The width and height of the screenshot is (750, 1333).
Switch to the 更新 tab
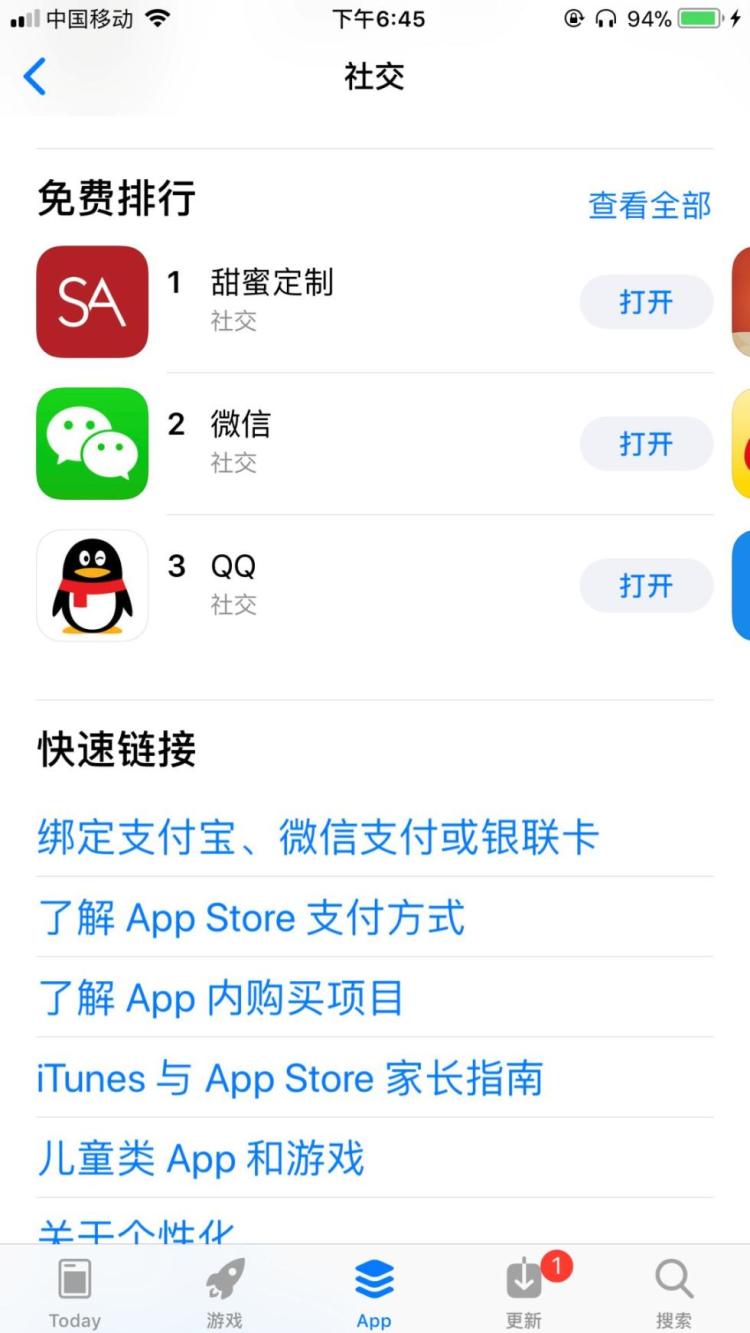click(x=524, y=1291)
